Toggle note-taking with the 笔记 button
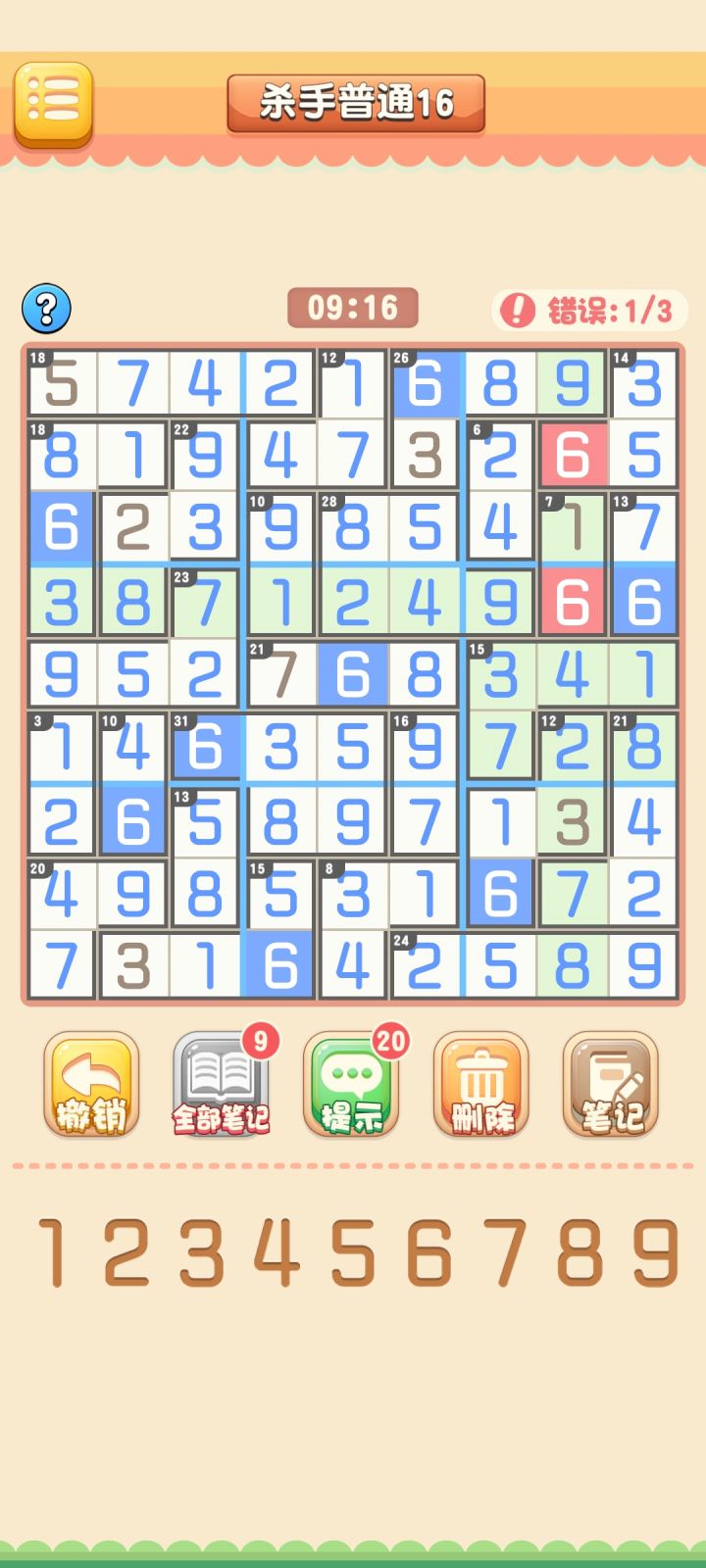This screenshot has width=706, height=1568. (x=609, y=1088)
